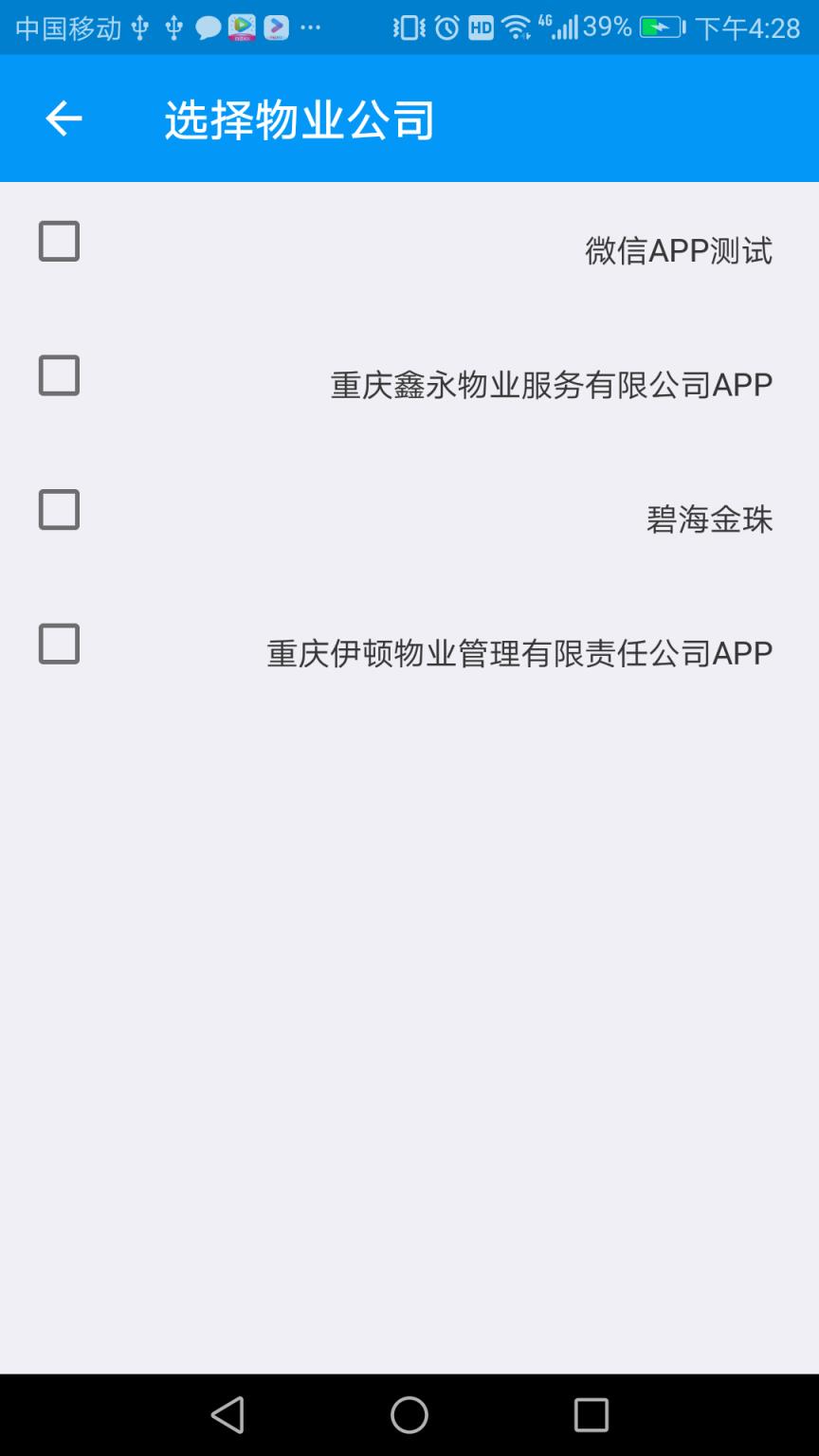Select 重庆鑫永物业服务有限公司APP checkbox
The height and width of the screenshot is (1456, 819).
coord(59,375)
